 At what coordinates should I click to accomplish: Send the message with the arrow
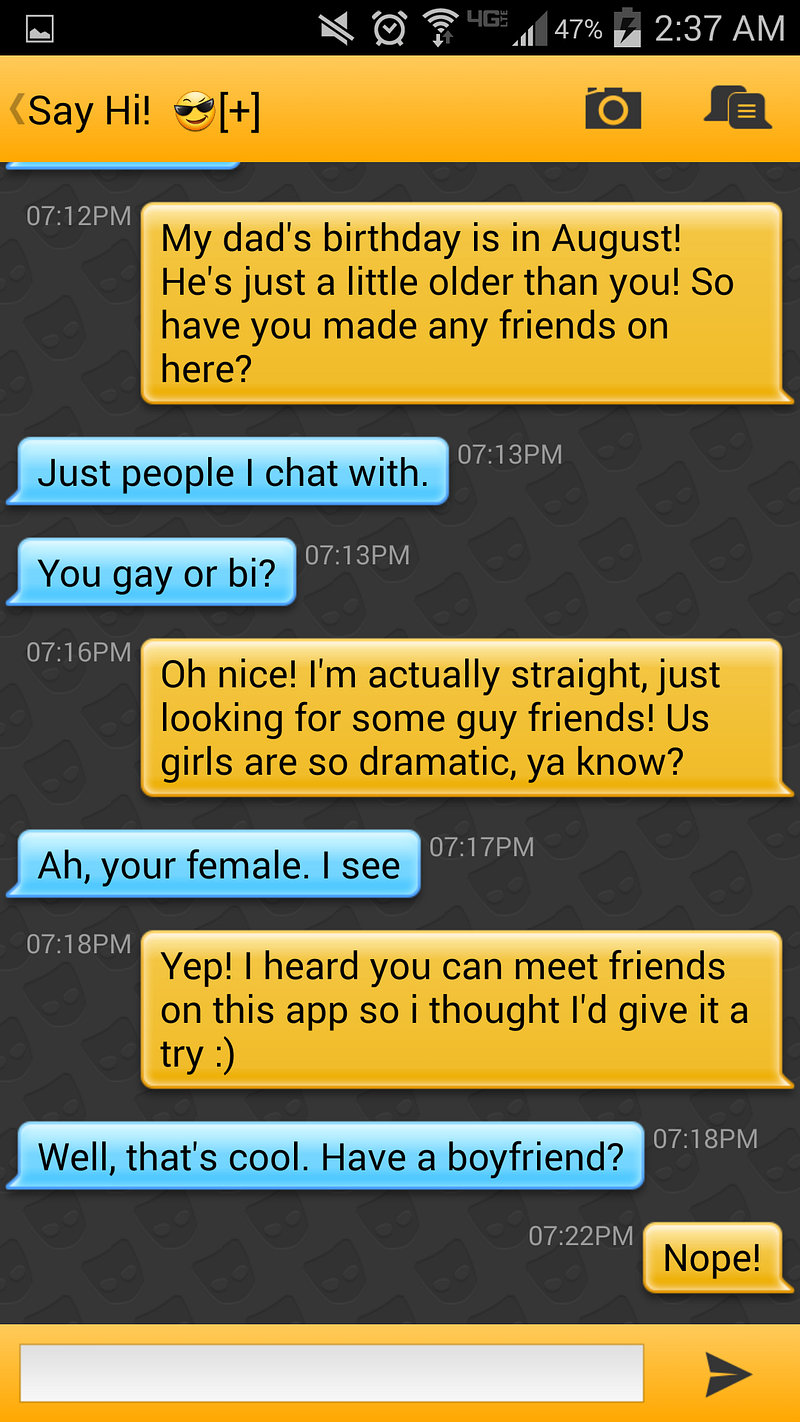pos(728,1374)
